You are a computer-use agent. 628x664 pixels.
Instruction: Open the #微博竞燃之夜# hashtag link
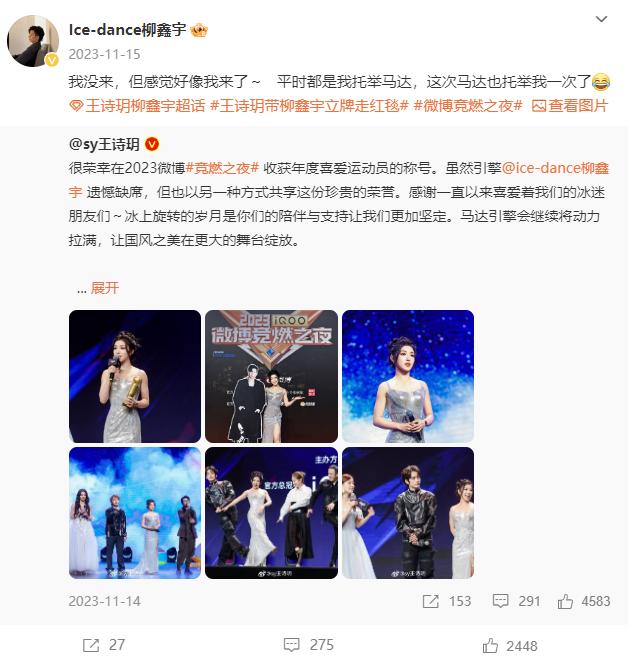[467, 105]
